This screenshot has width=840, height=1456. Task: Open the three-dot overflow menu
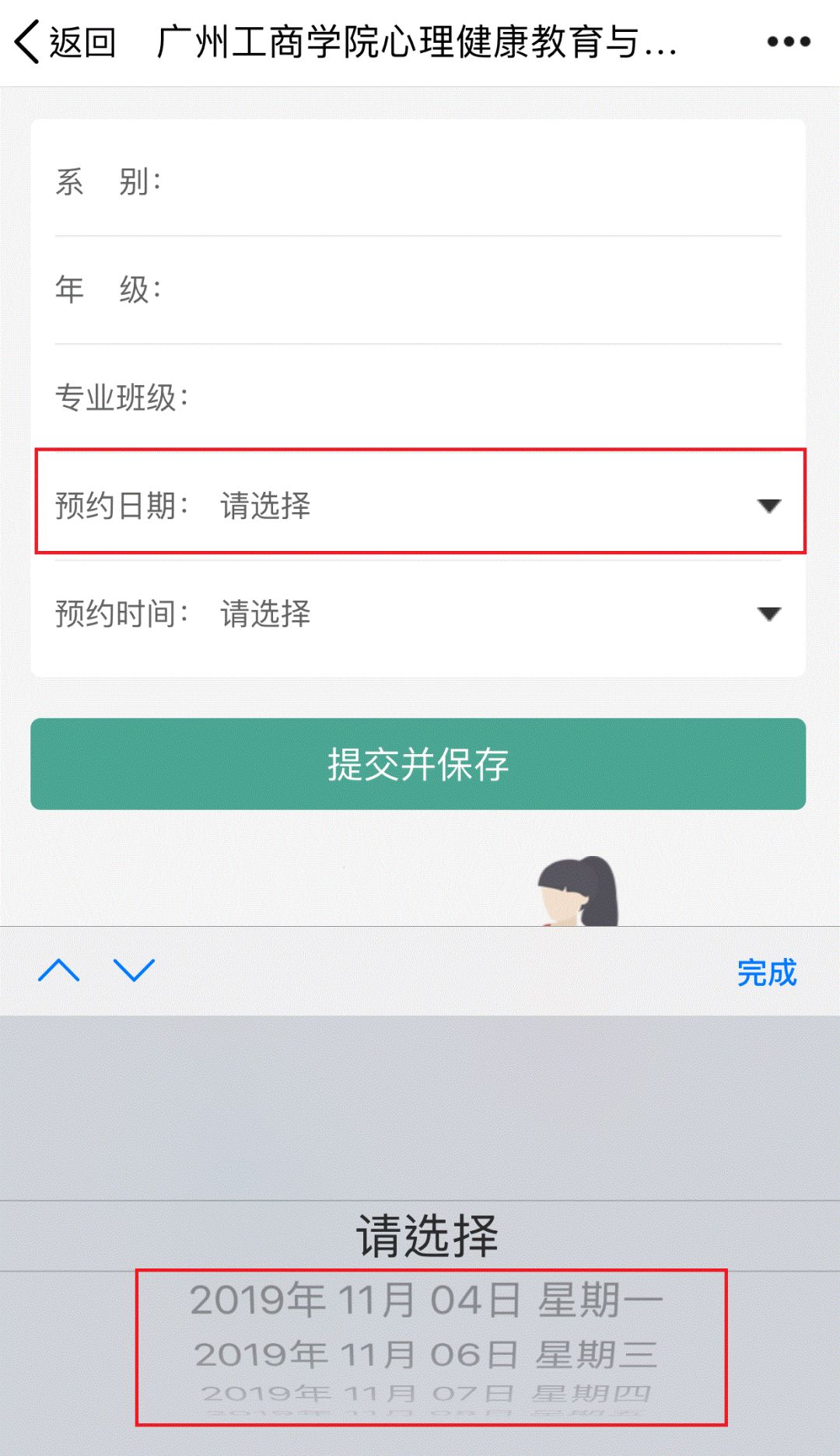tap(788, 42)
